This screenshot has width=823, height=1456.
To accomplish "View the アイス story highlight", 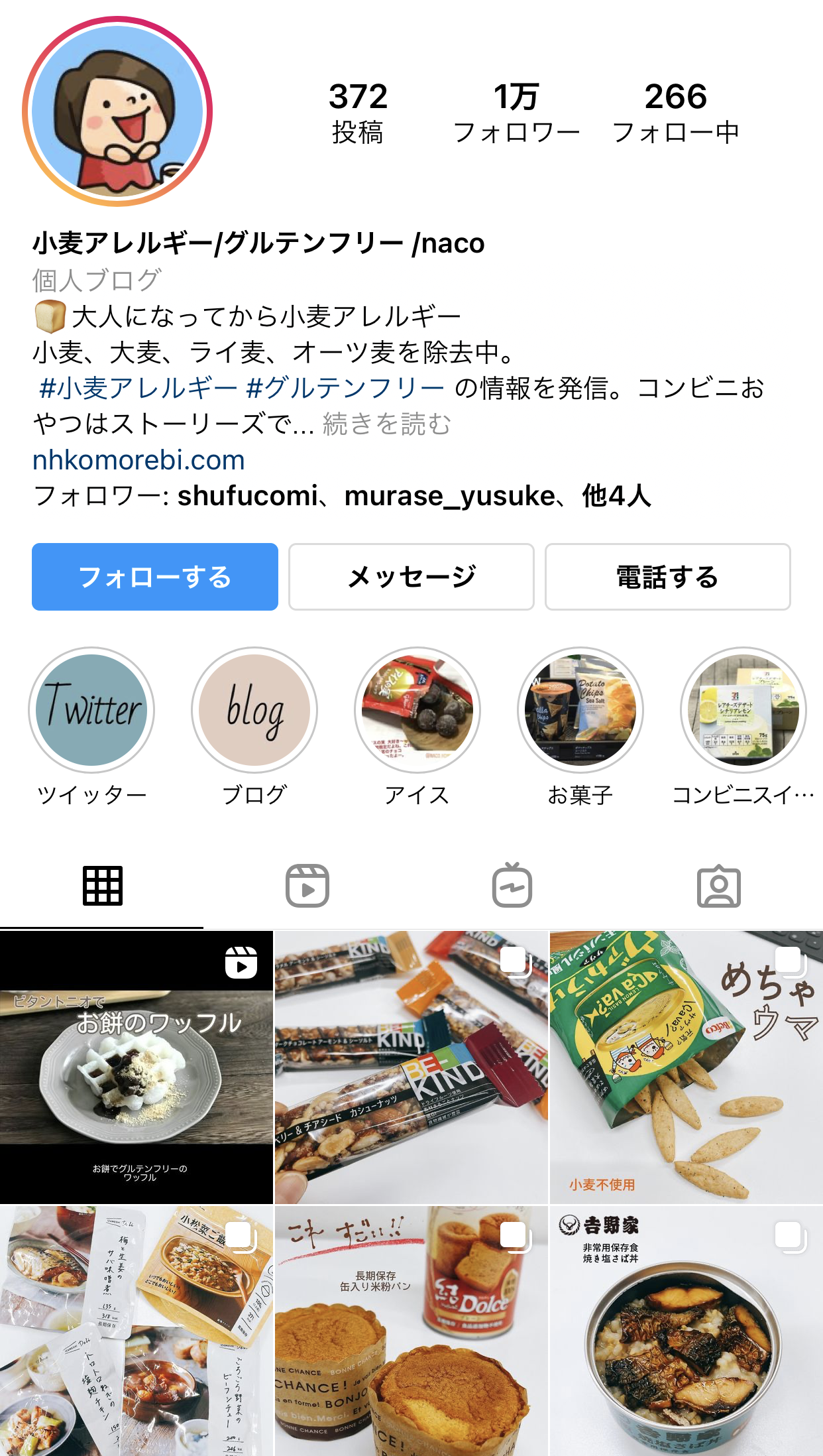I will pos(417,710).
